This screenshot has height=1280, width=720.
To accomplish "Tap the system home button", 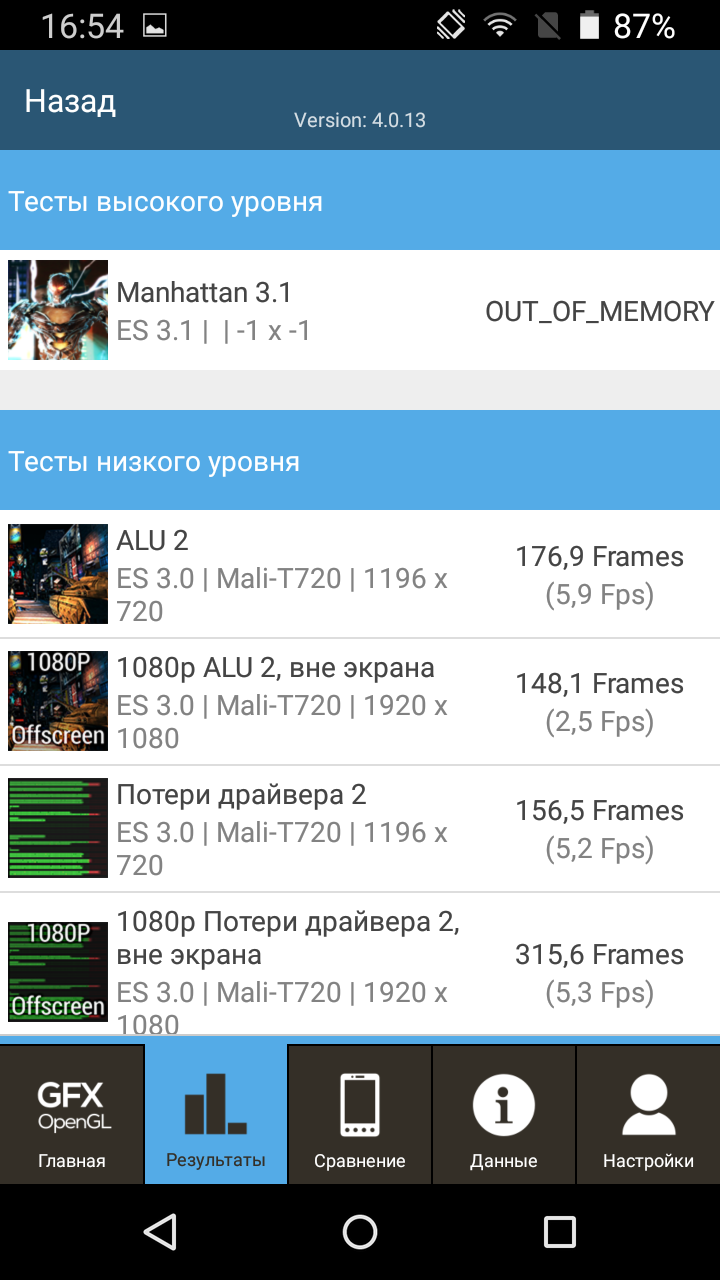I will [360, 1232].
